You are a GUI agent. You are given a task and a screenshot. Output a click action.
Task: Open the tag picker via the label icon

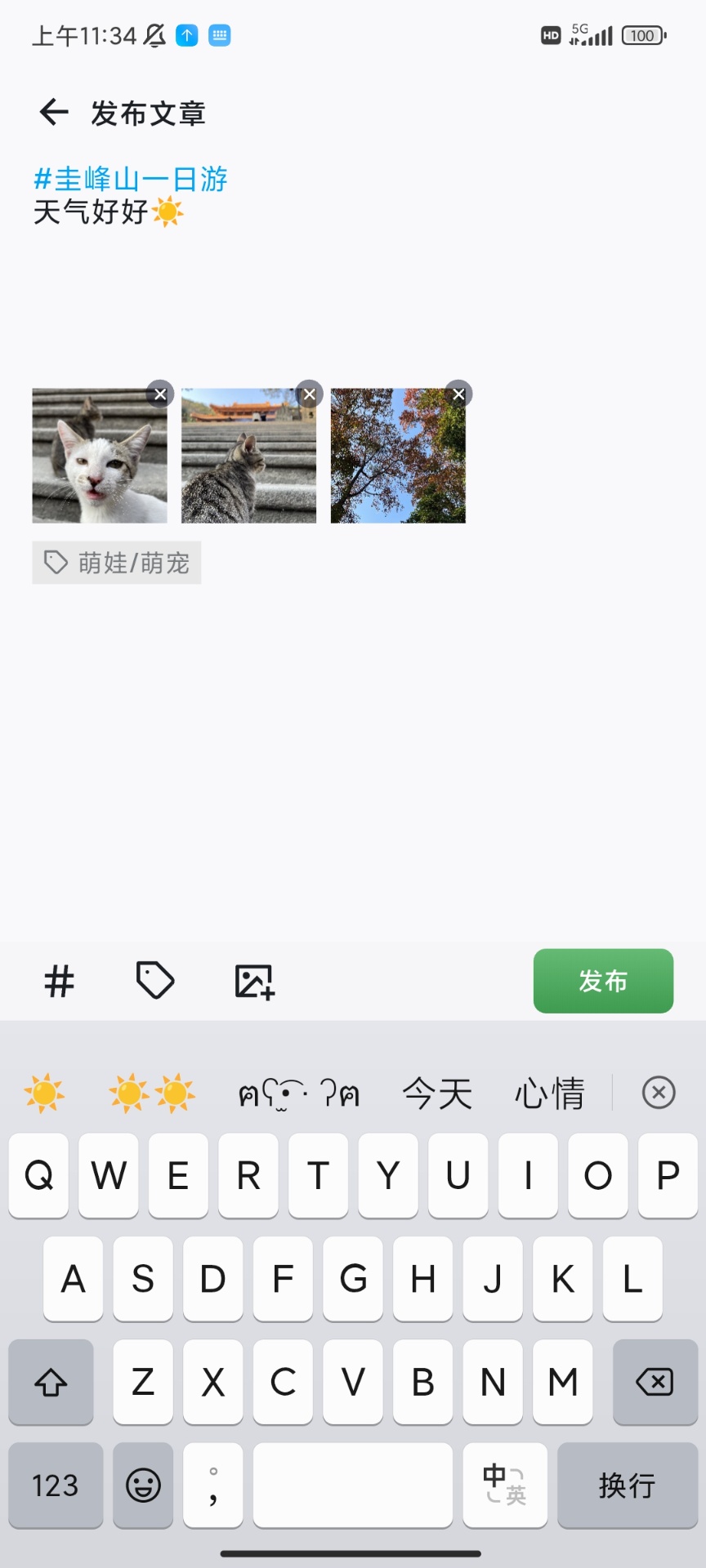coord(156,981)
